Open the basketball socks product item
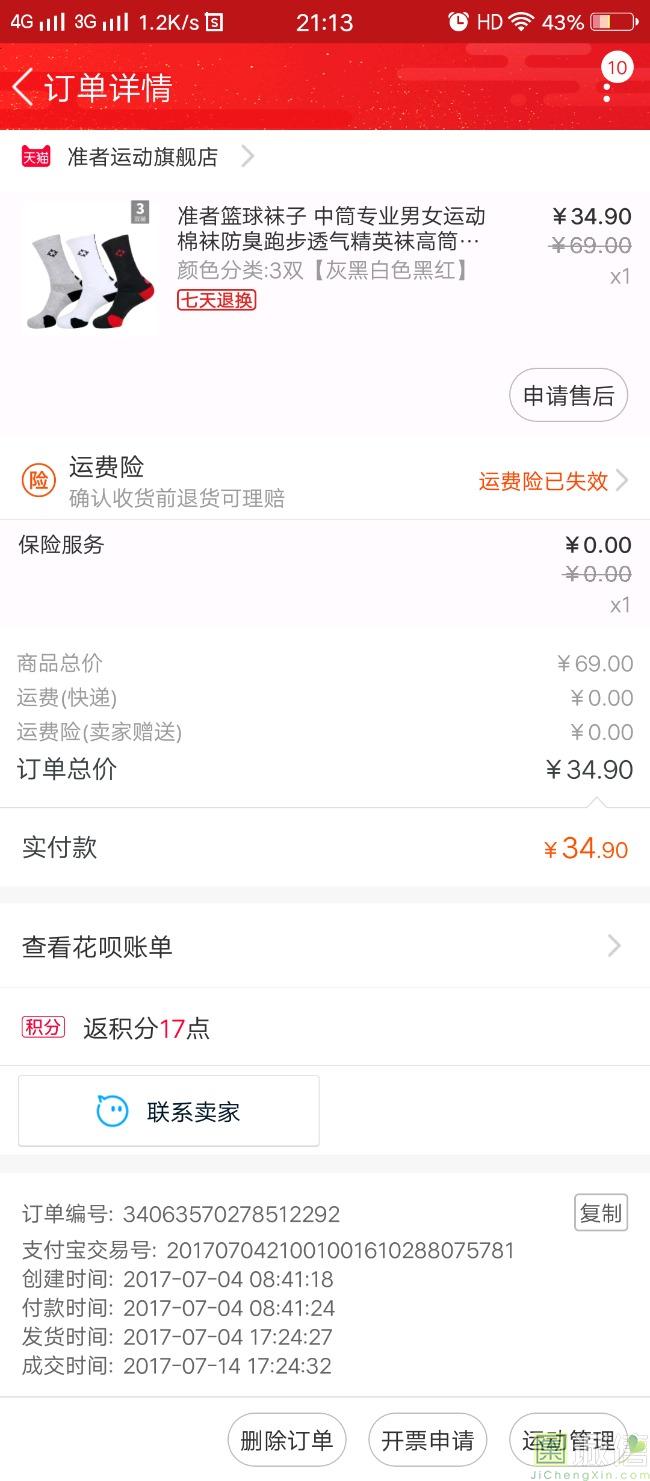 tap(325, 269)
